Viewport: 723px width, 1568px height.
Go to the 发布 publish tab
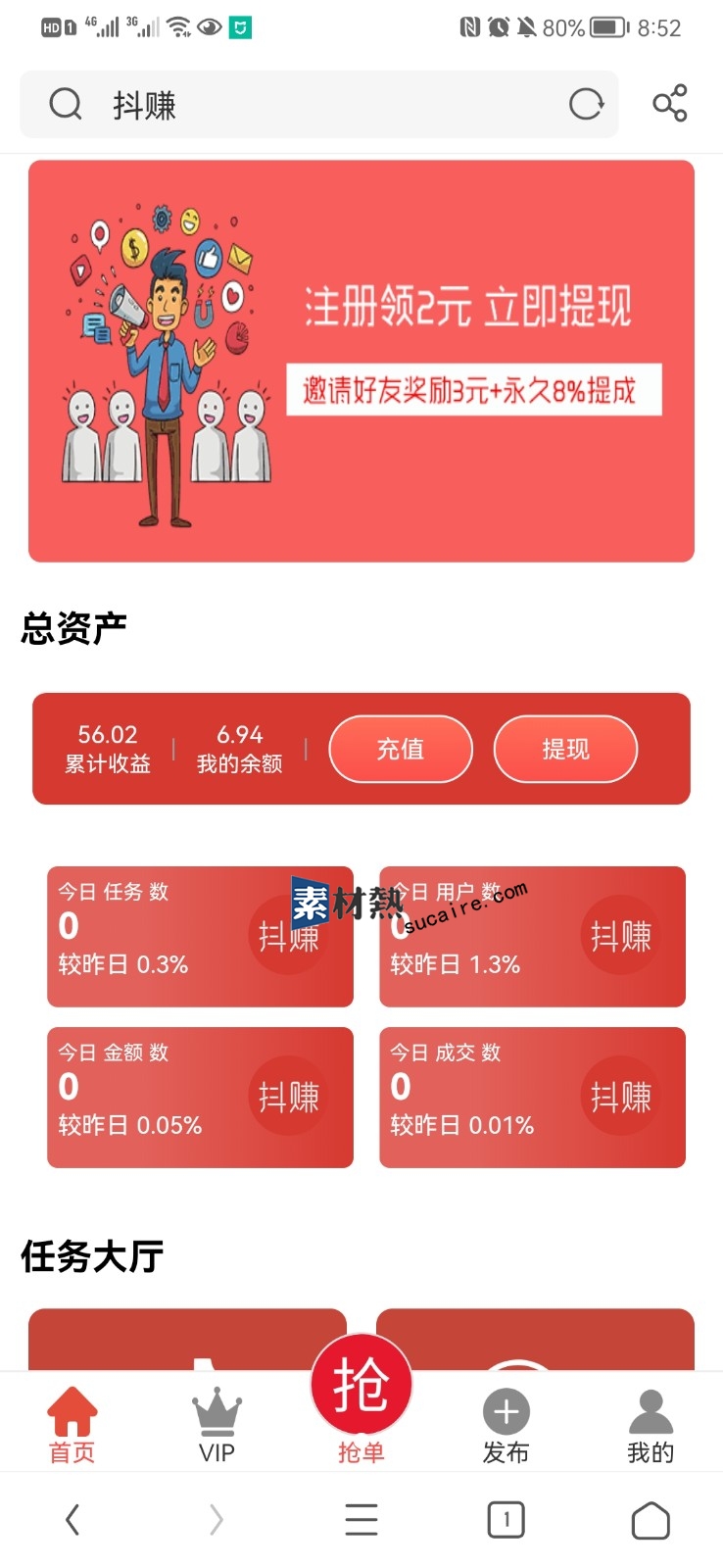[x=506, y=1426]
